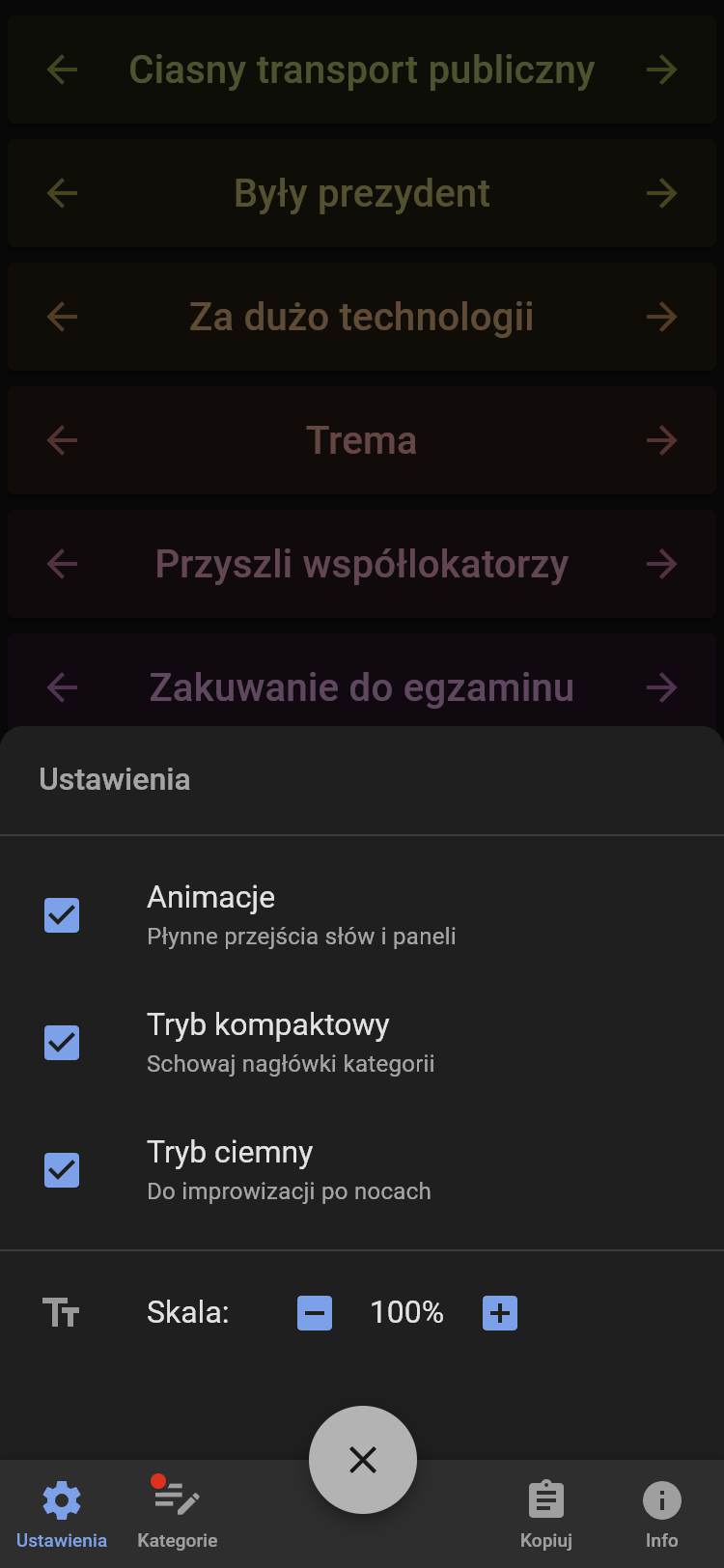Uncheck the Animacje checkbox

[62, 915]
